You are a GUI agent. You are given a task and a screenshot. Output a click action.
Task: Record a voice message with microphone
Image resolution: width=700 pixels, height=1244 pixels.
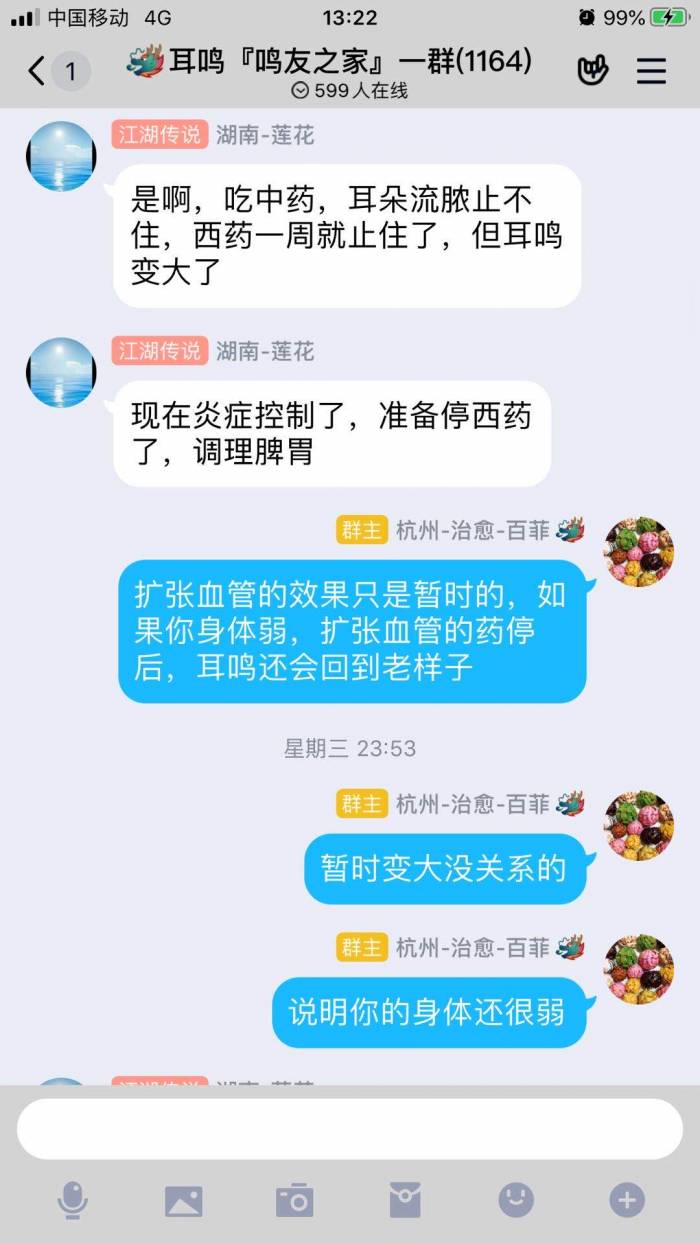tap(72, 1200)
